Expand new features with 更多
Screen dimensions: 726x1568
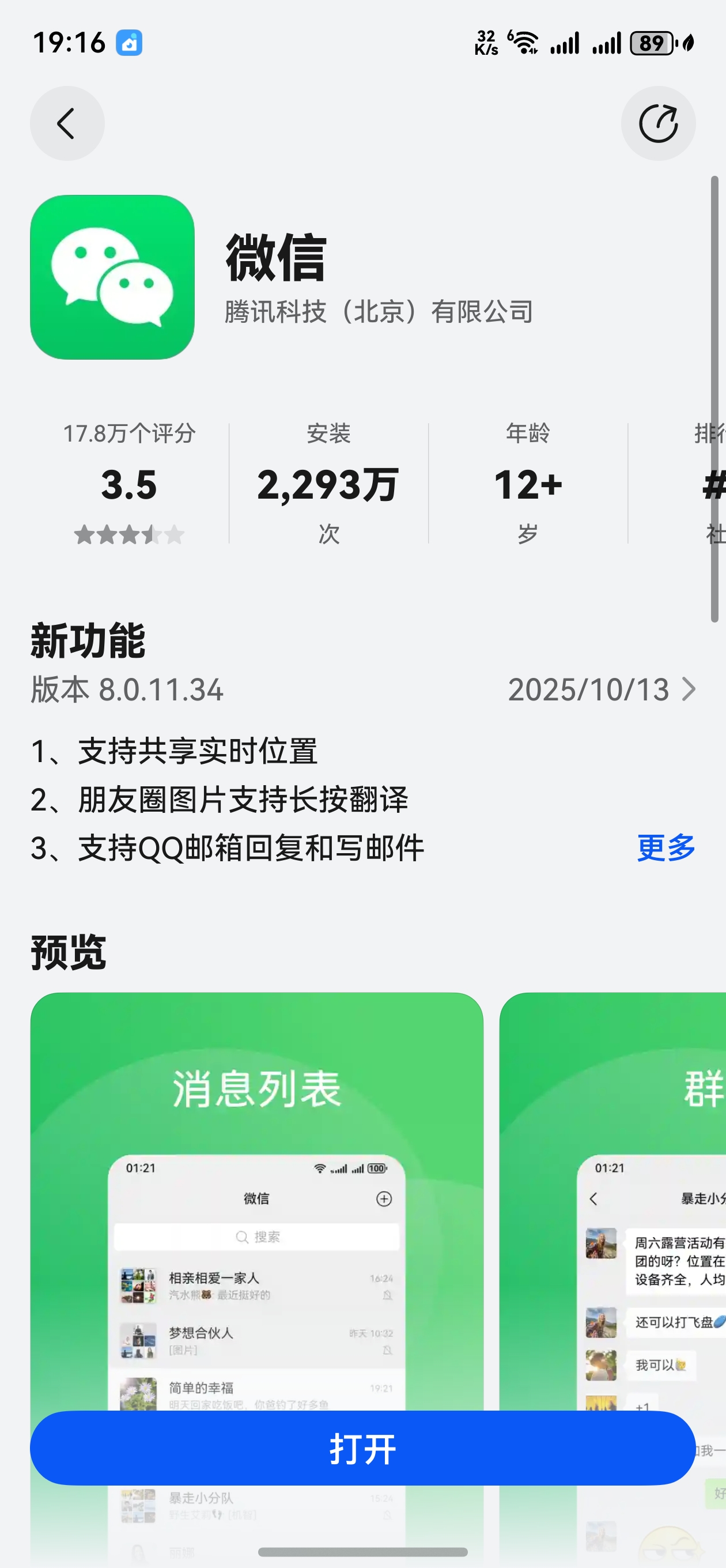coord(665,847)
